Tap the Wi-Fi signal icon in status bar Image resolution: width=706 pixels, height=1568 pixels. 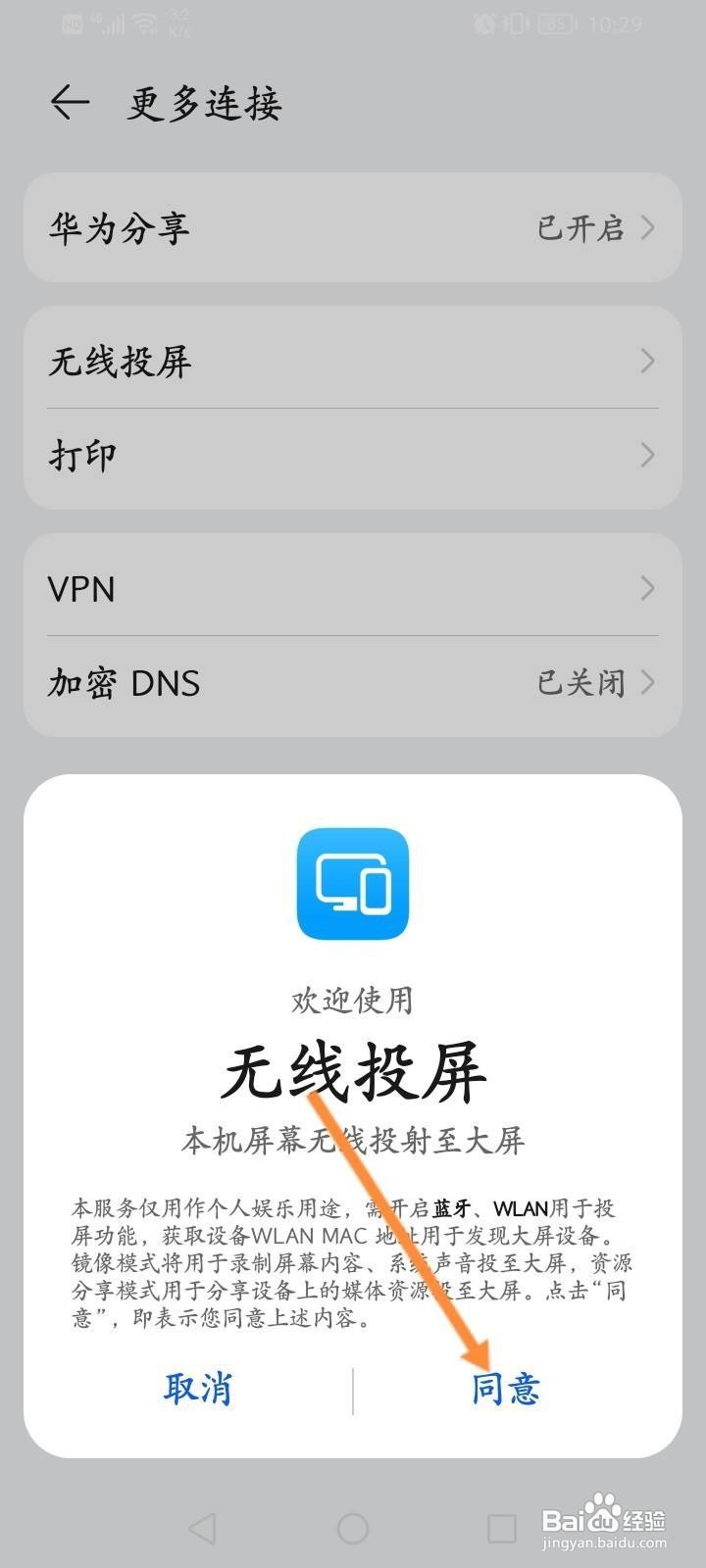143,24
